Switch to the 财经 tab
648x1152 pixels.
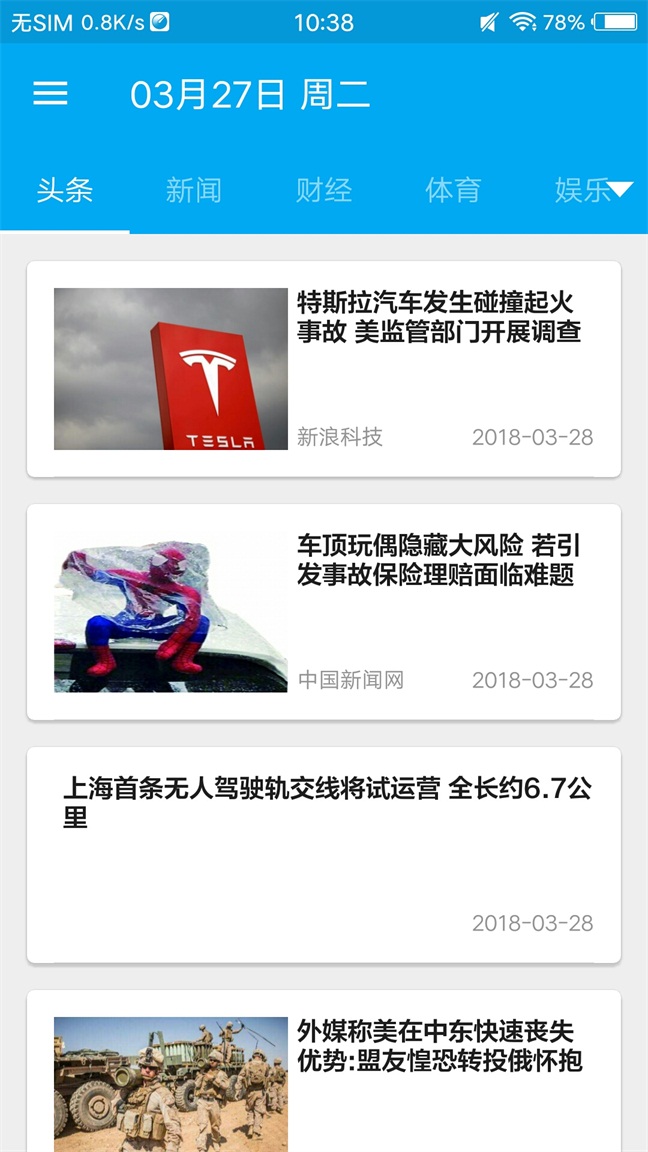click(324, 190)
